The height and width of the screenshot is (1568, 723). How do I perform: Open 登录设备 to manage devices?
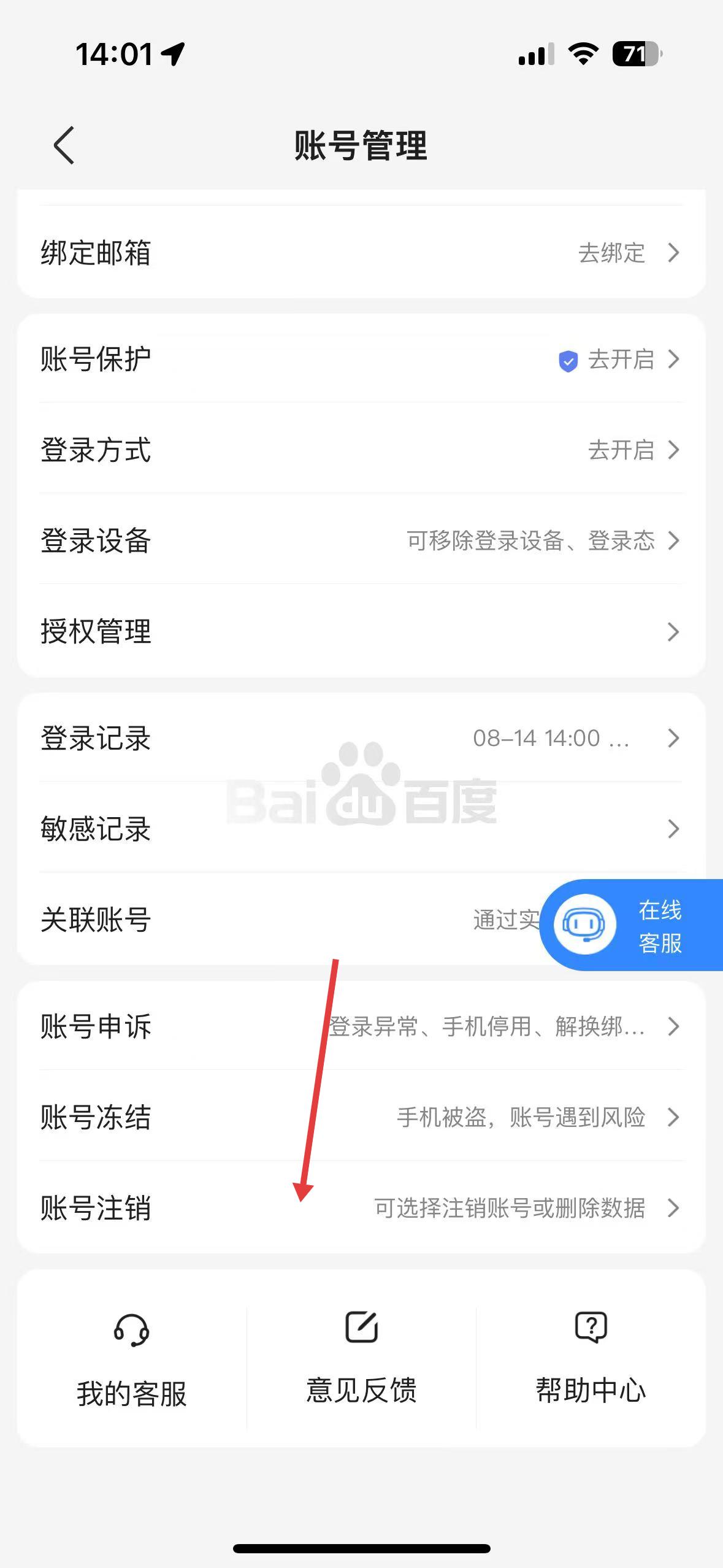(x=361, y=540)
